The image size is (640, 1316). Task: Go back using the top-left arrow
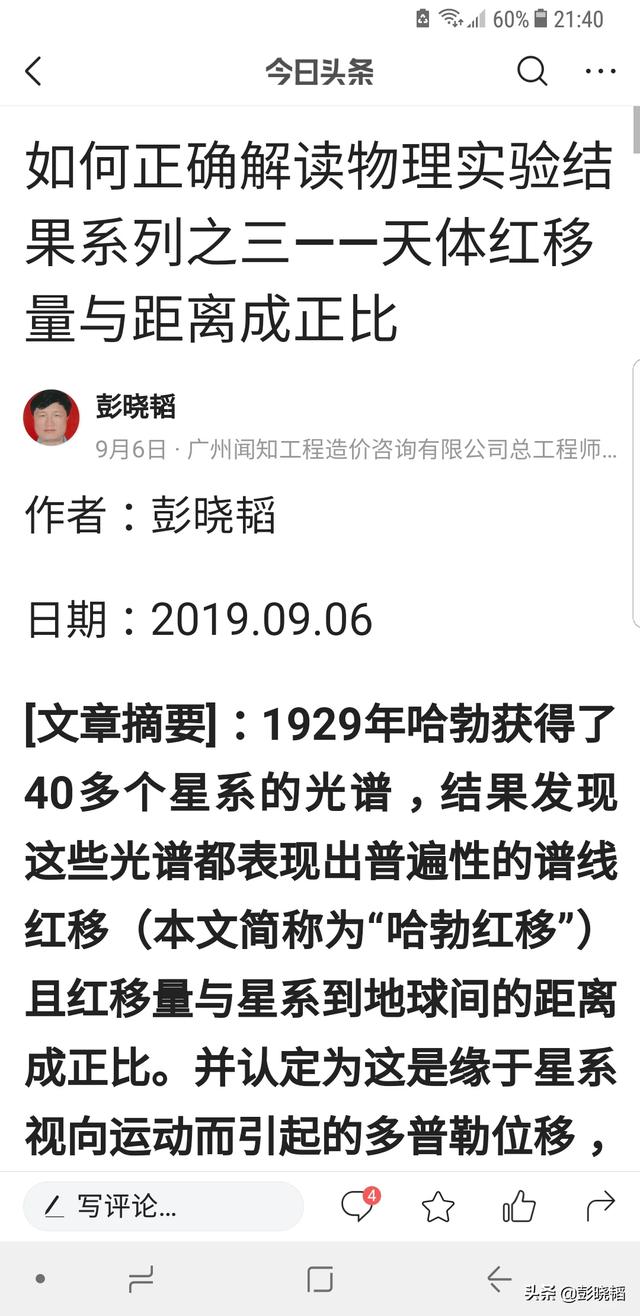(x=34, y=71)
